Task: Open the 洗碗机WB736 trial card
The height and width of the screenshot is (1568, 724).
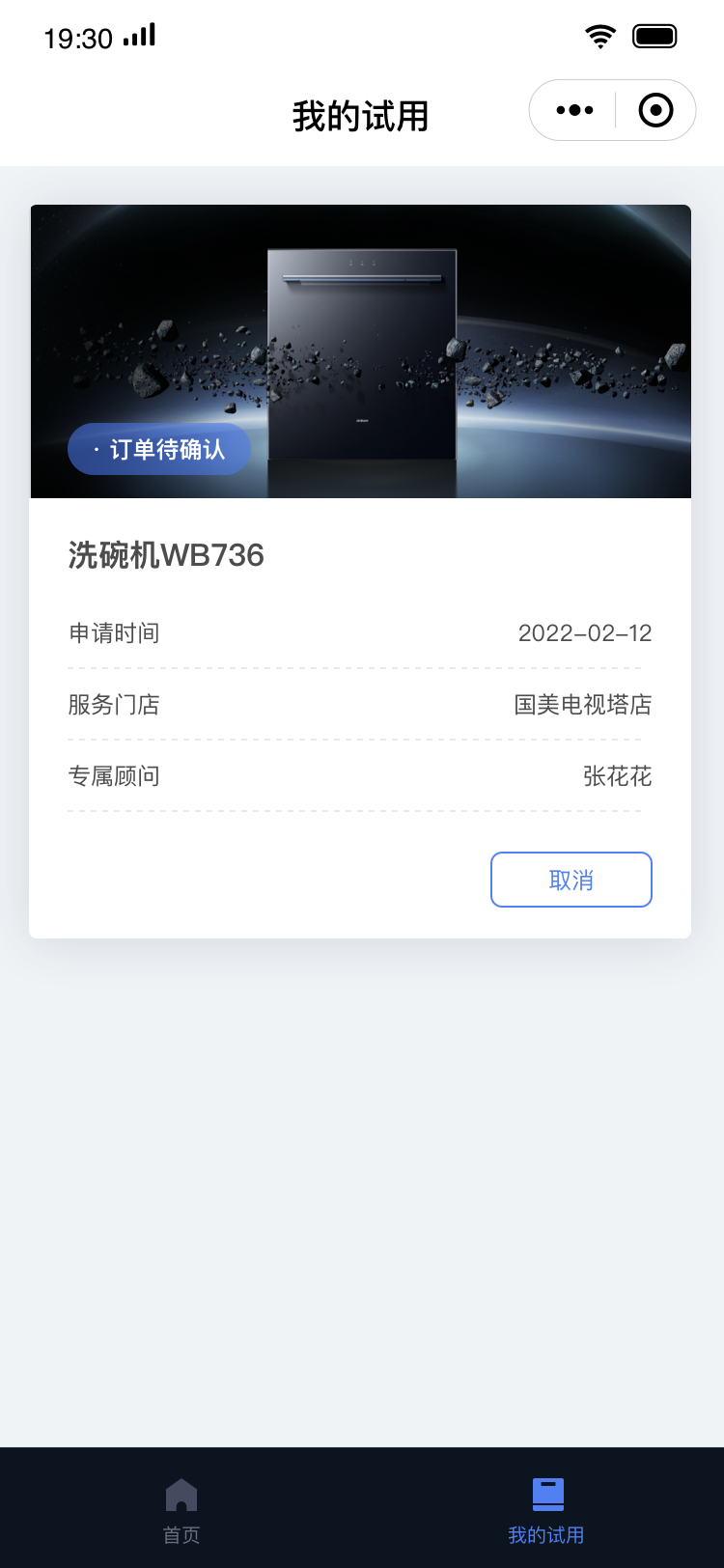Action: (x=359, y=555)
